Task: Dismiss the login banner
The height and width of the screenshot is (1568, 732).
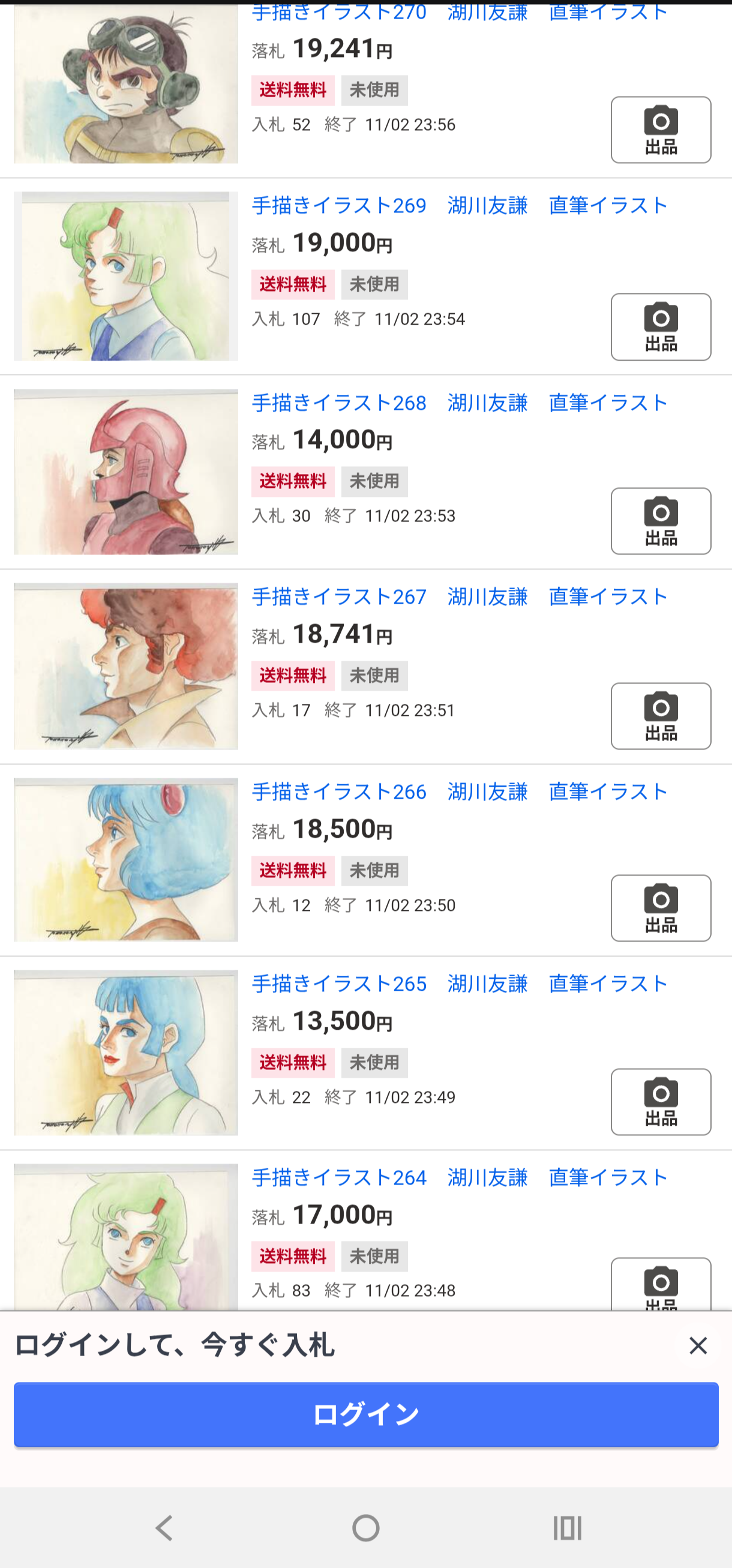Action: coord(698,1345)
